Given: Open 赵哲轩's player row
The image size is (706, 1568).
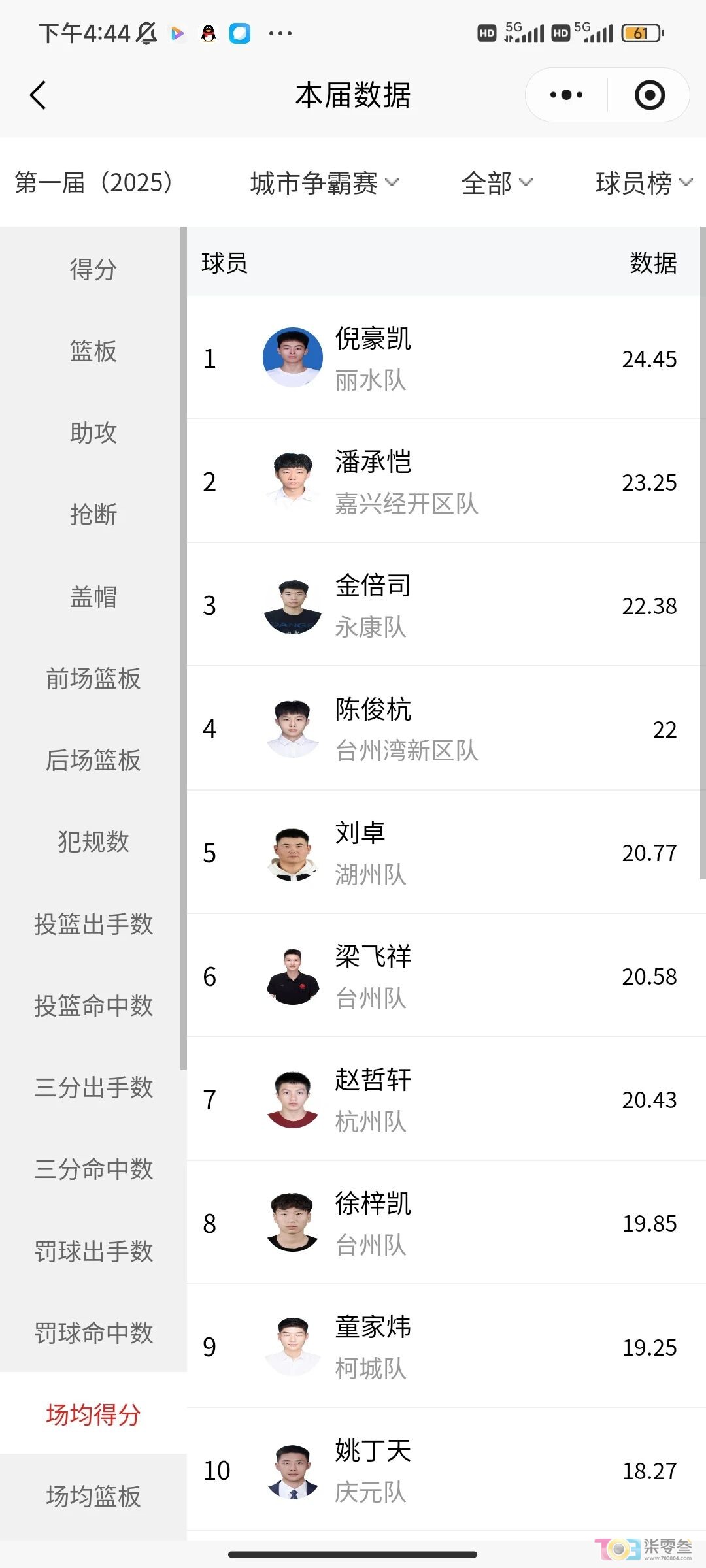Looking at the screenshot, I should point(445,1100).
